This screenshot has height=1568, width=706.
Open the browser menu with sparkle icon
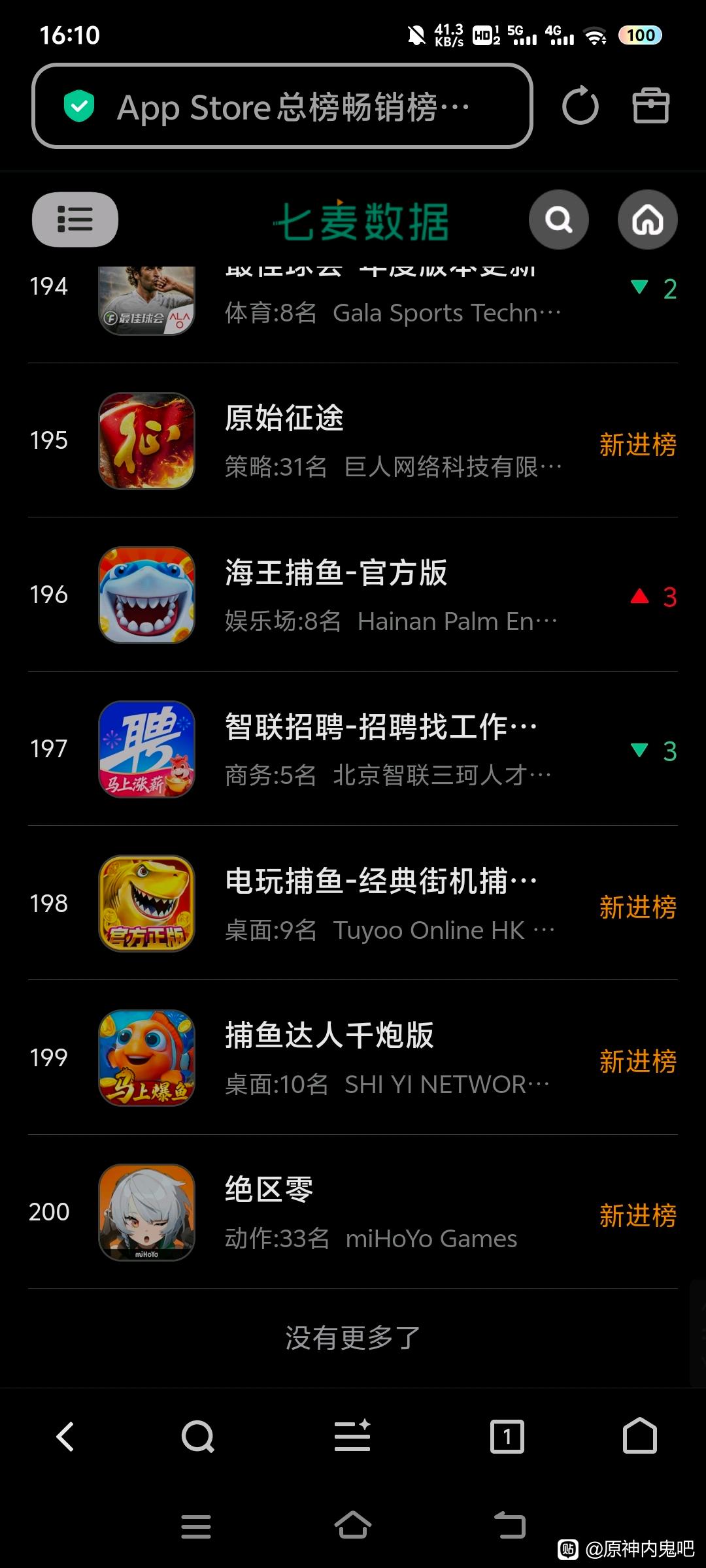click(352, 1437)
